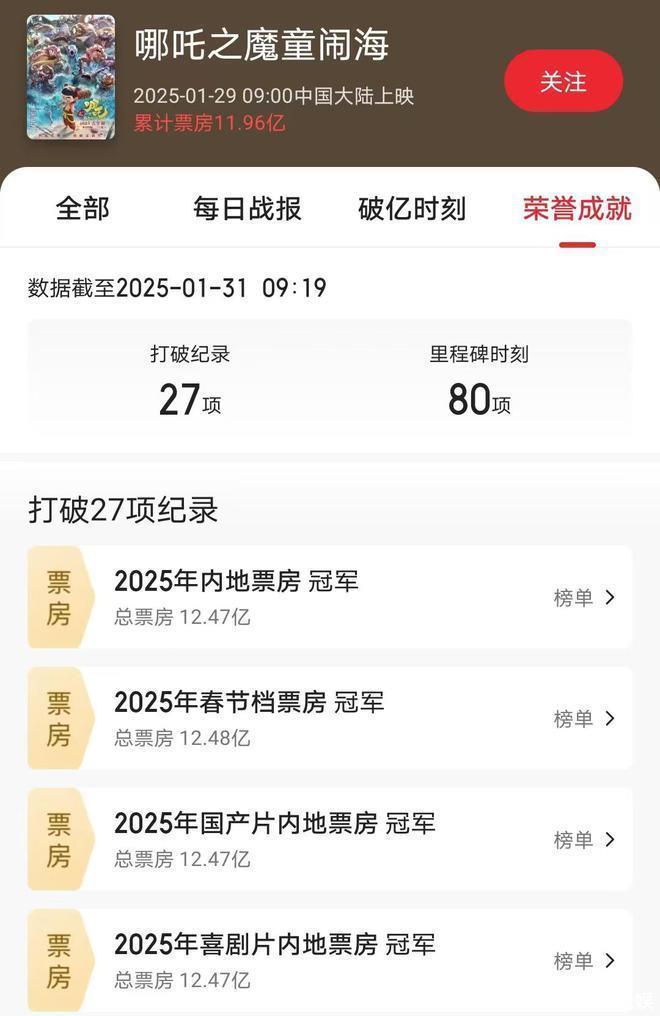Select the 荣誉成就 tab
This screenshot has height=1016, width=660.
[x=577, y=209]
